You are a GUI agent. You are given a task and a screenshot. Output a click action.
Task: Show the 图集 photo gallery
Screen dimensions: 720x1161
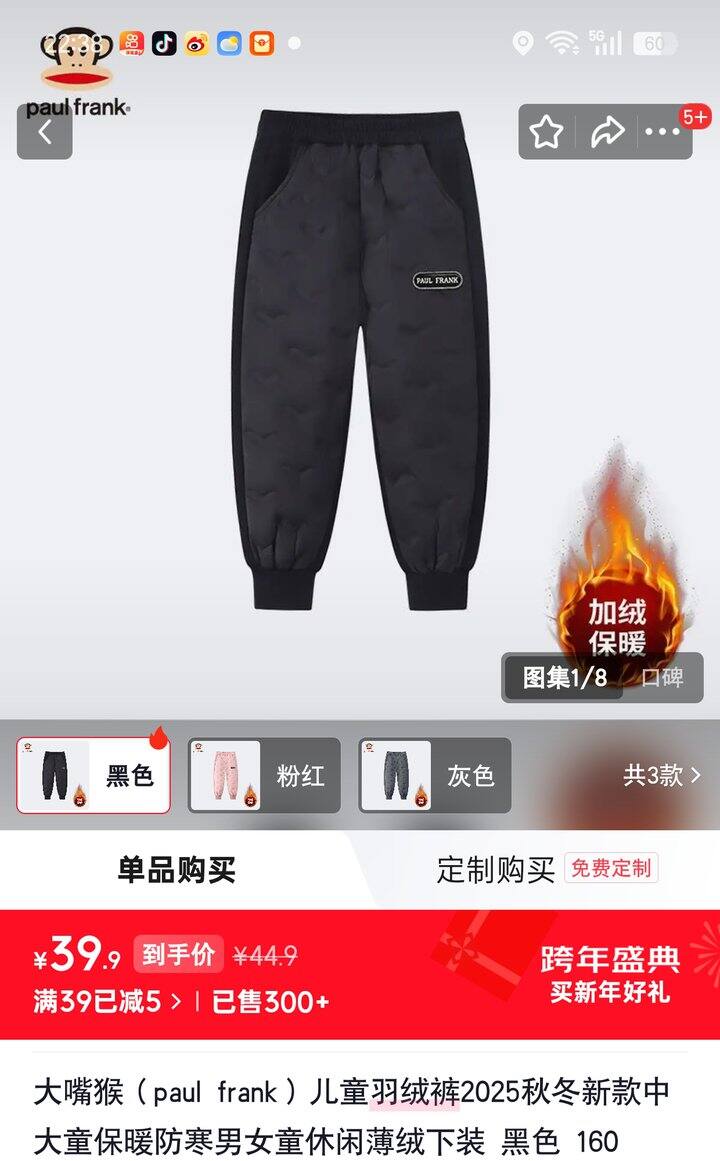(x=564, y=678)
